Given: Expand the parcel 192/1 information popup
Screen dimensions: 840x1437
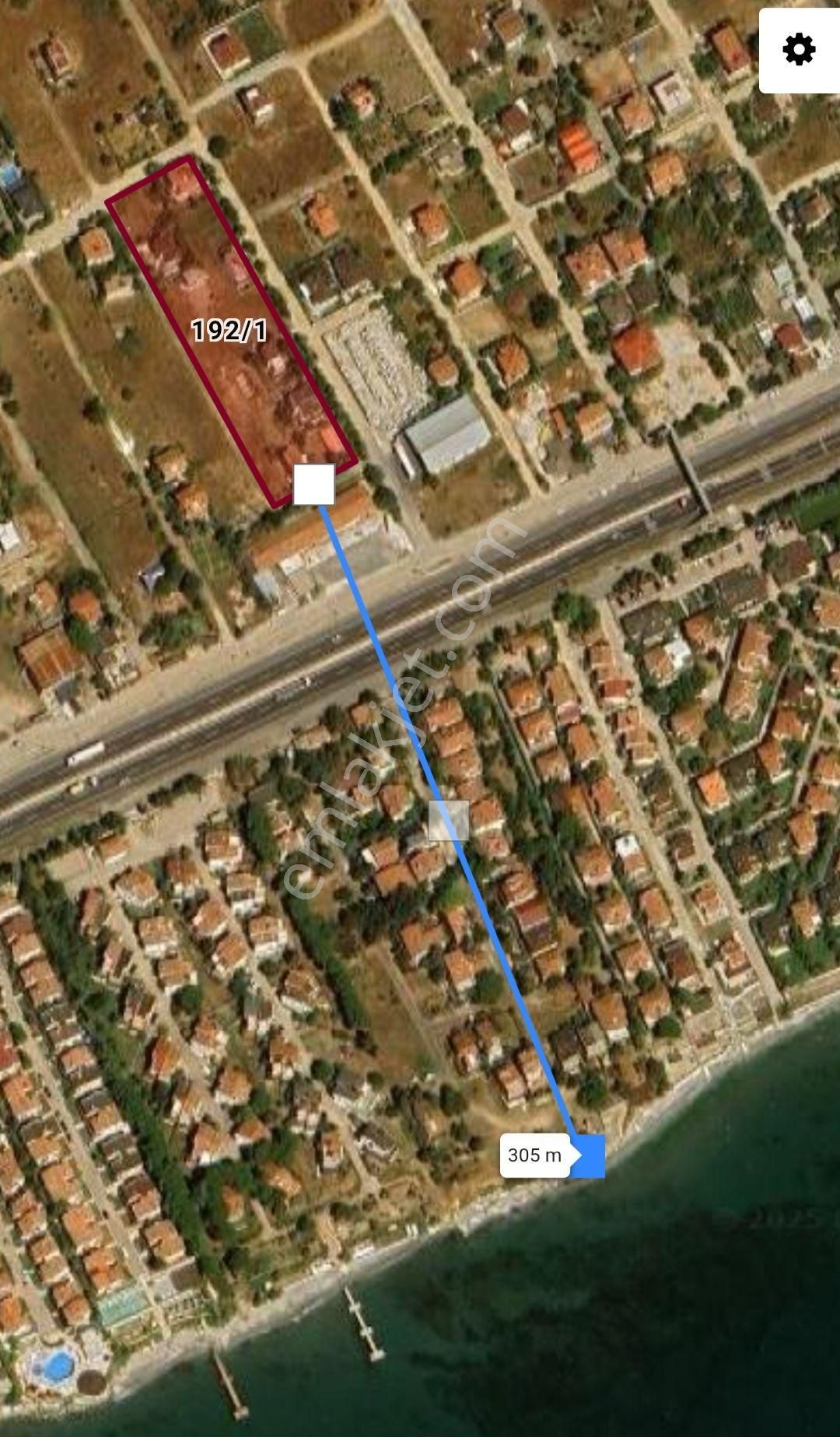Looking at the screenshot, I should (x=229, y=331).
